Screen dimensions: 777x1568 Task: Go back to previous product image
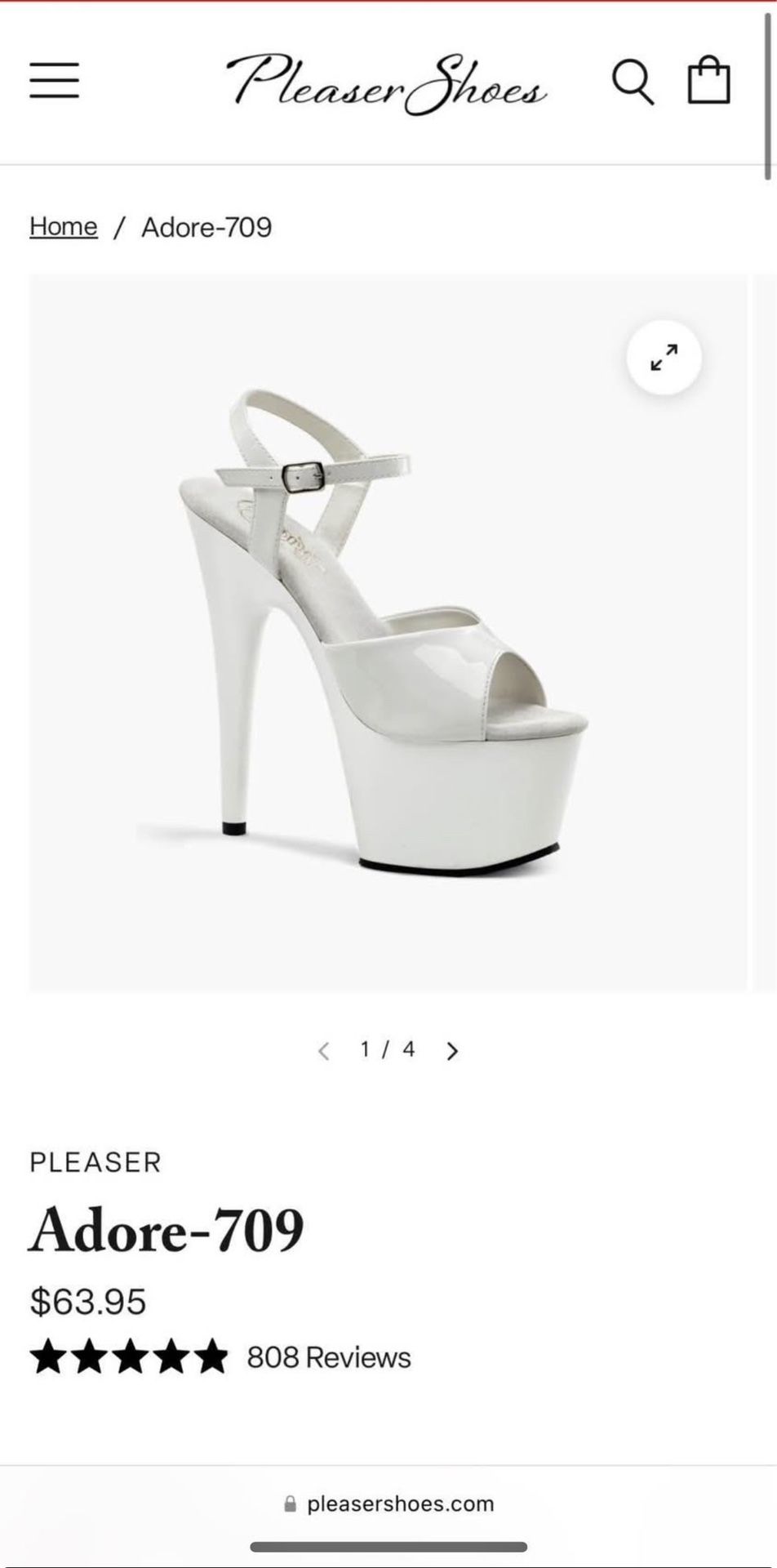(324, 1050)
